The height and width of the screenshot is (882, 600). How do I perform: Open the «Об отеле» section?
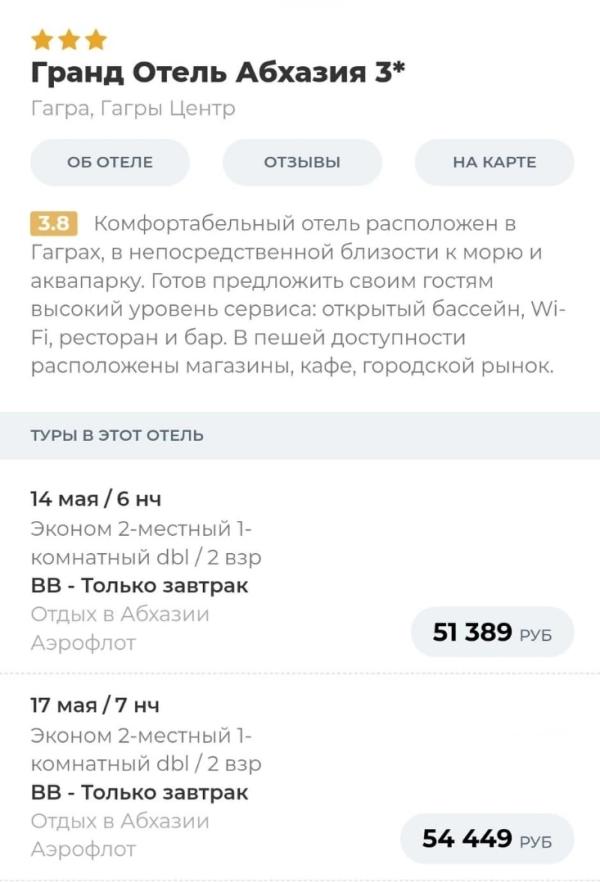point(110,162)
